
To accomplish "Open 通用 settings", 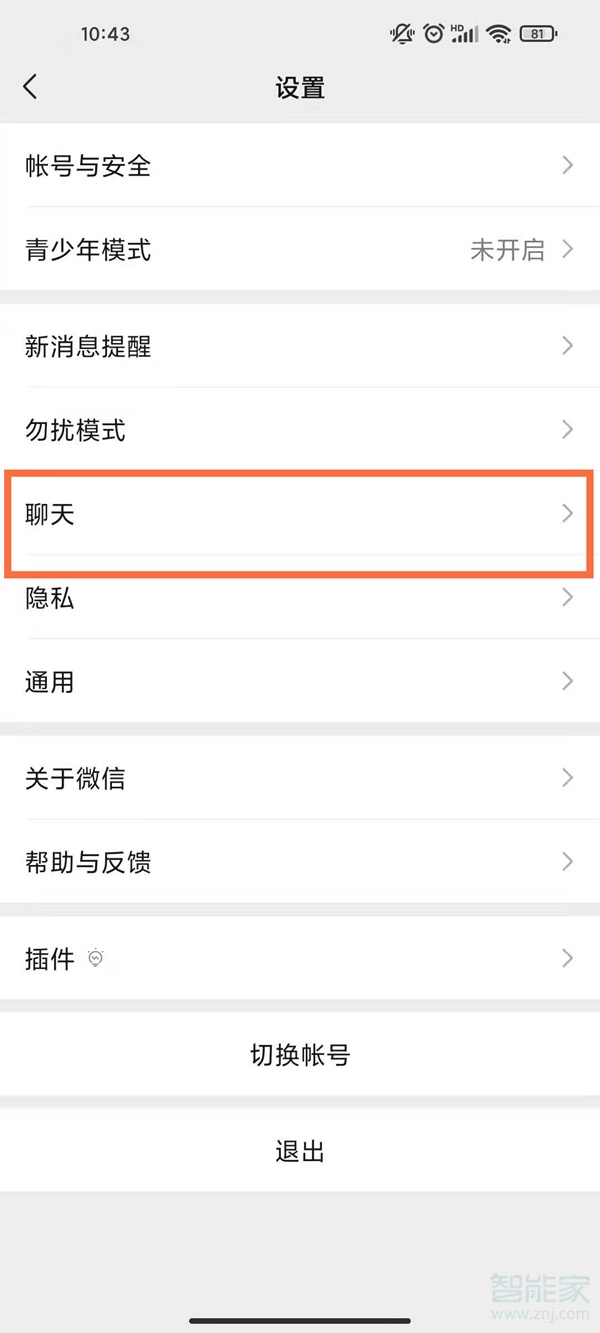I will [300, 682].
